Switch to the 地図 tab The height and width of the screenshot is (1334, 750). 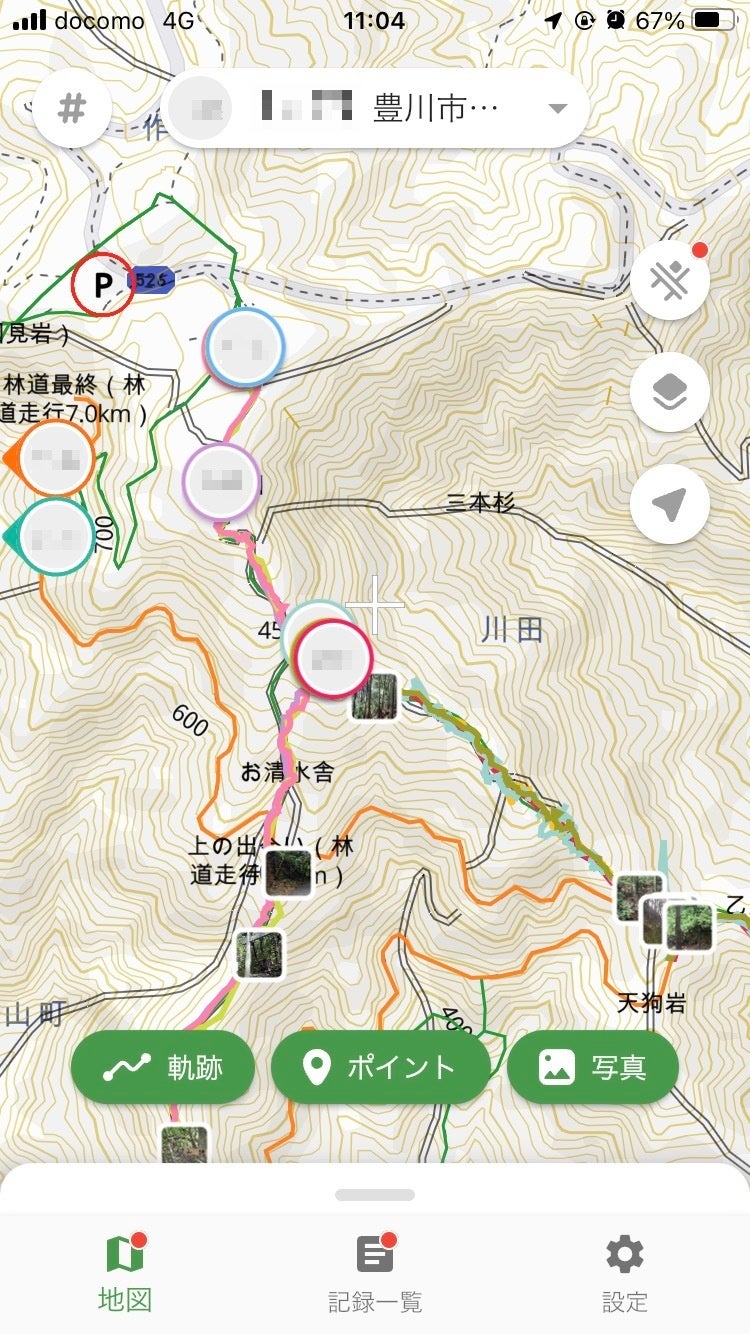pyautogui.click(x=125, y=1273)
